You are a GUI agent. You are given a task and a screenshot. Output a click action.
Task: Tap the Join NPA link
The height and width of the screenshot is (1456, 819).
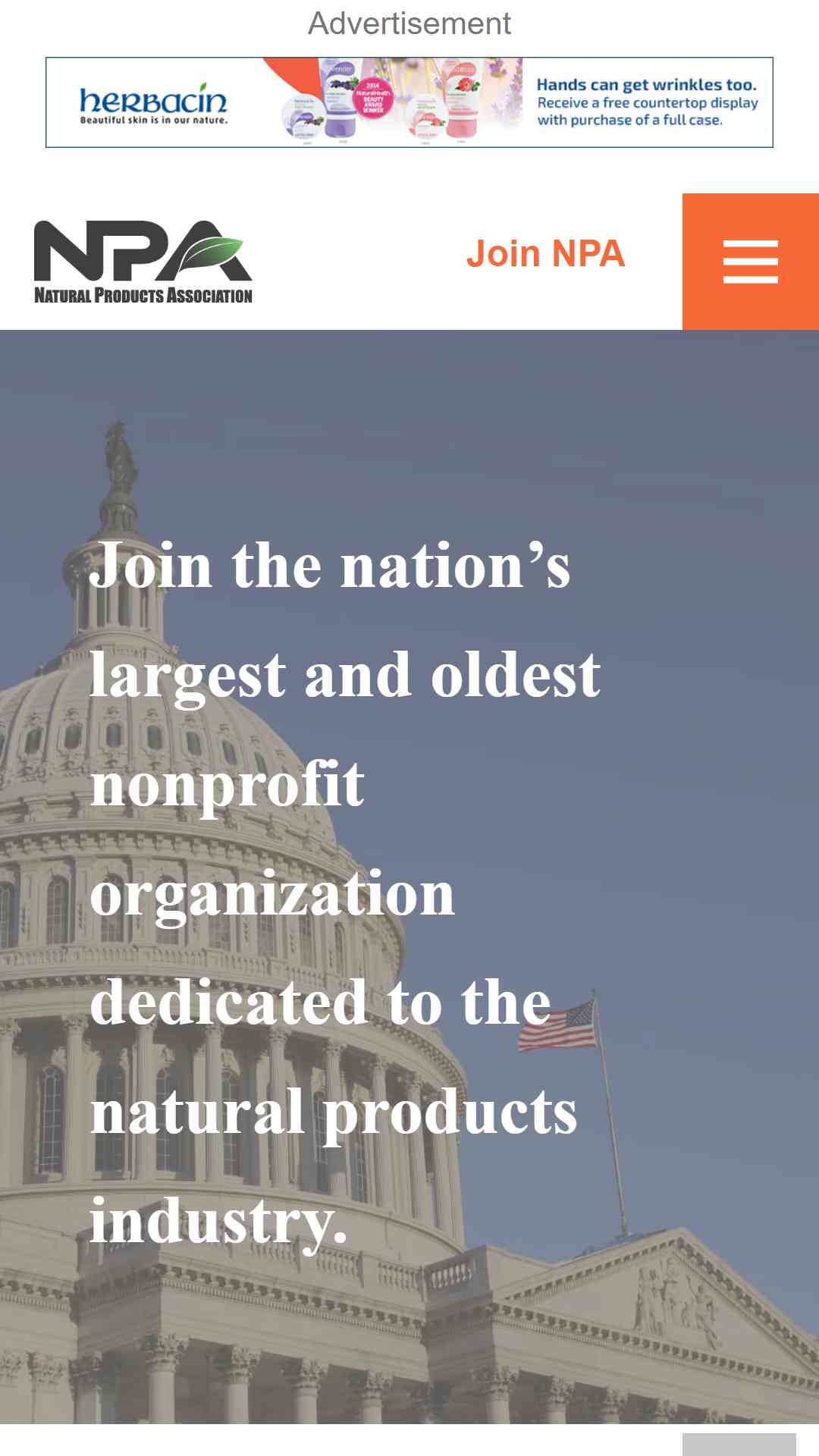(545, 254)
